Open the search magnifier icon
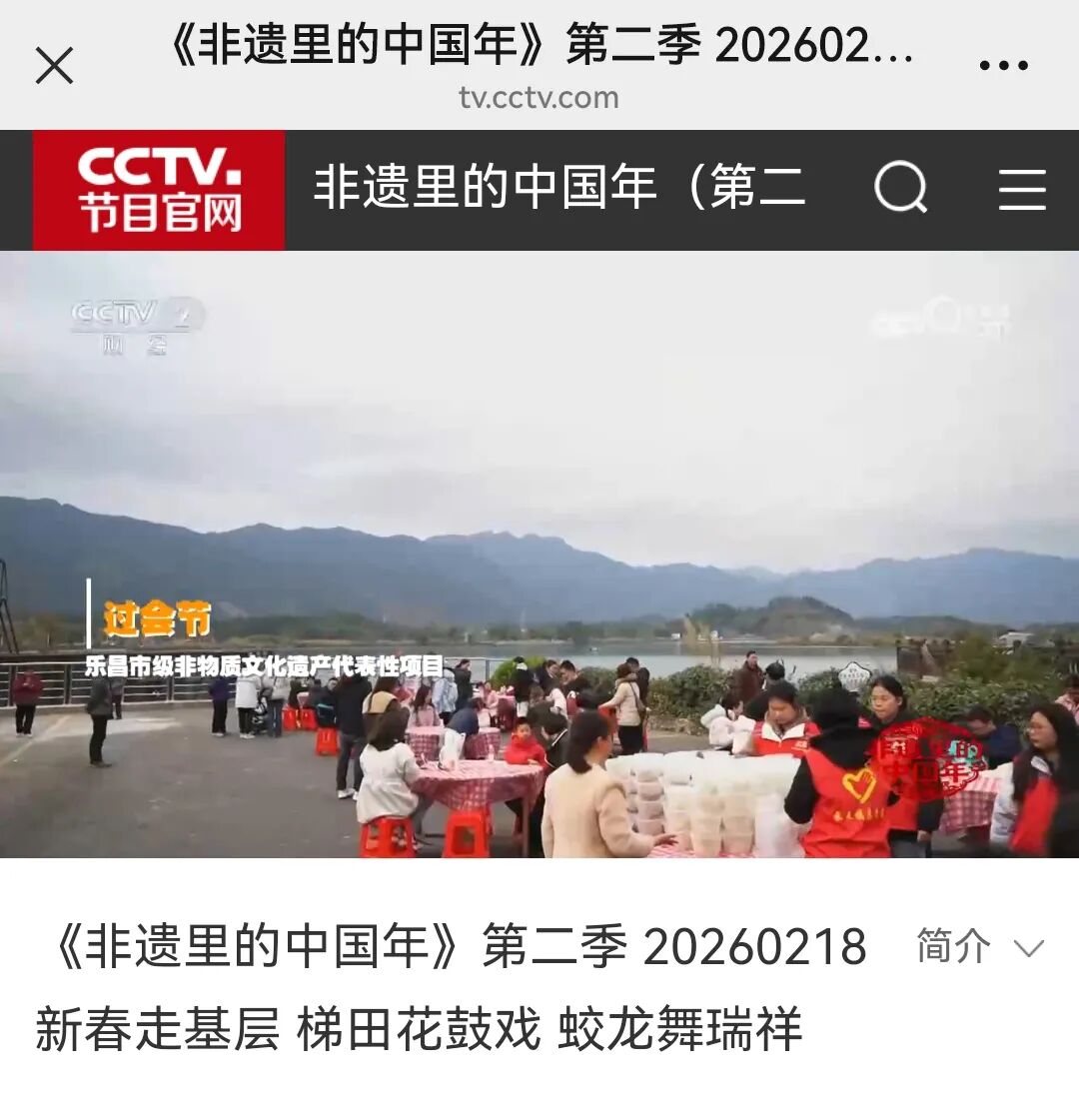This screenshot has height=1120, width=1079. (900, 188)
